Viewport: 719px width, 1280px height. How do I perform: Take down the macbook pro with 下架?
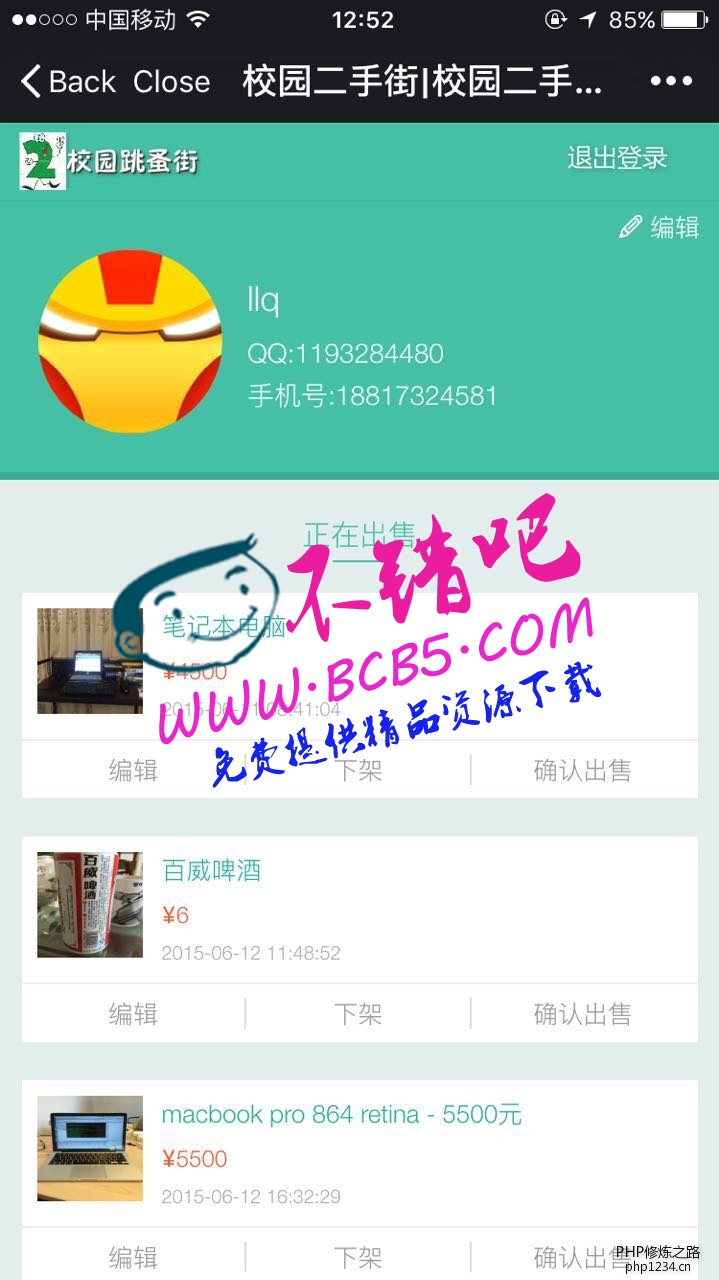[358, 1257]
